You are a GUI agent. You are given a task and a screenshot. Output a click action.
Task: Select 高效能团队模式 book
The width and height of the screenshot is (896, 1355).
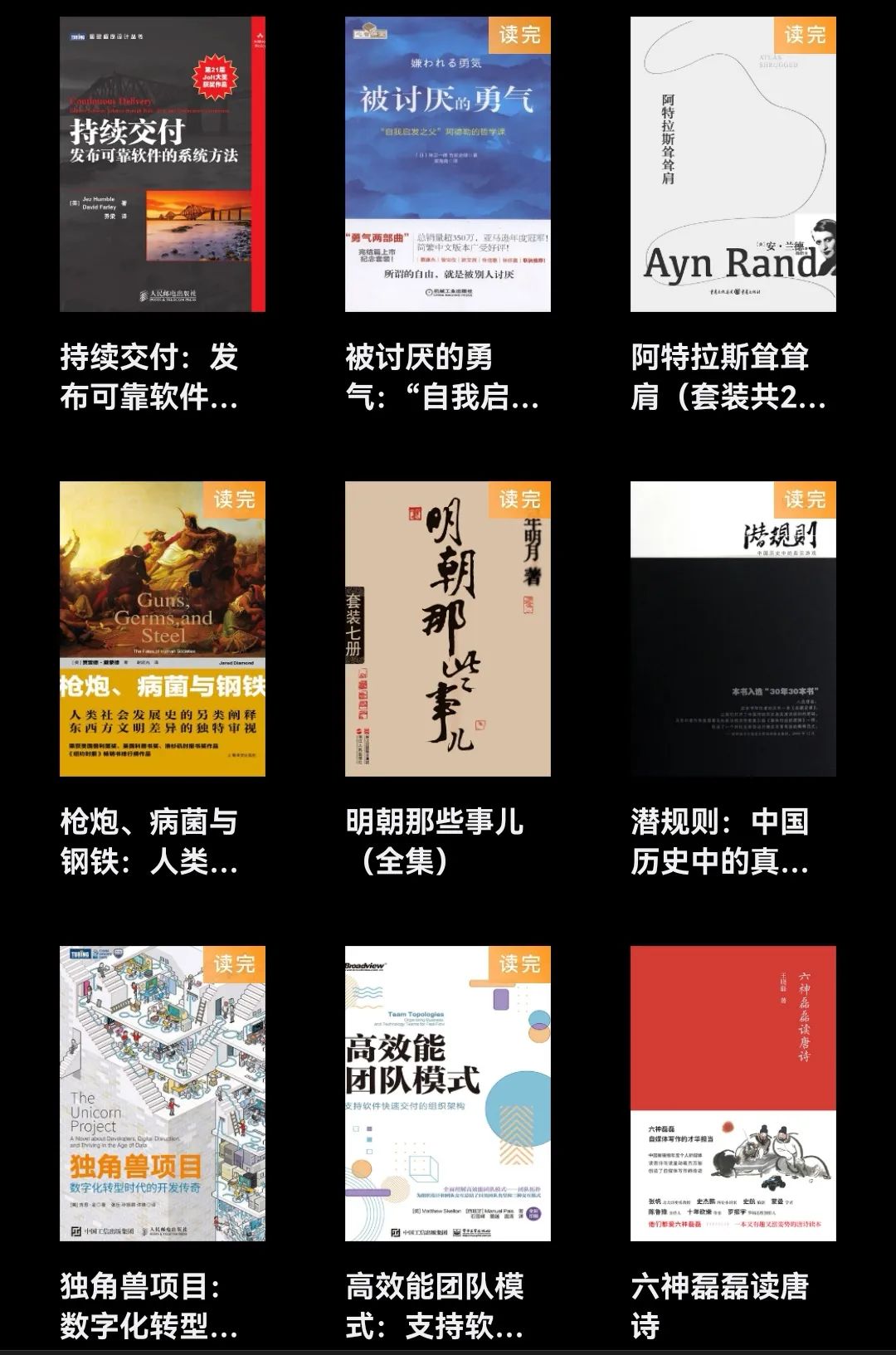[448, 1094]
